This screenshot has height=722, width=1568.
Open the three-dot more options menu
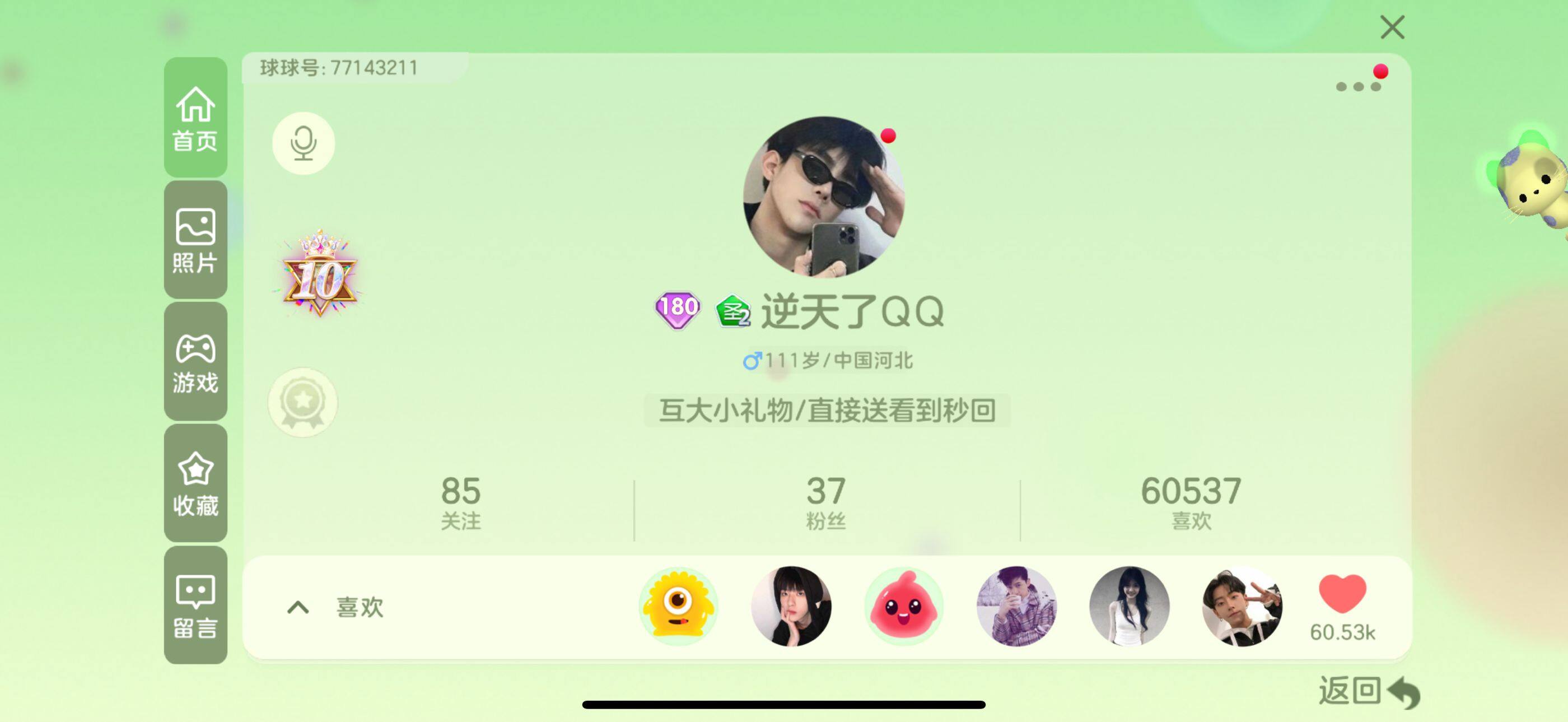pyautogui.click(x=1357, y=86)
